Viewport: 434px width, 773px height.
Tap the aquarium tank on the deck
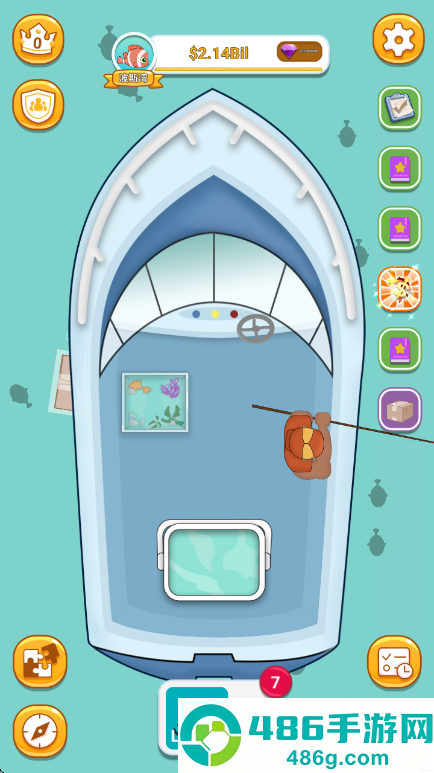click(155, 403)
